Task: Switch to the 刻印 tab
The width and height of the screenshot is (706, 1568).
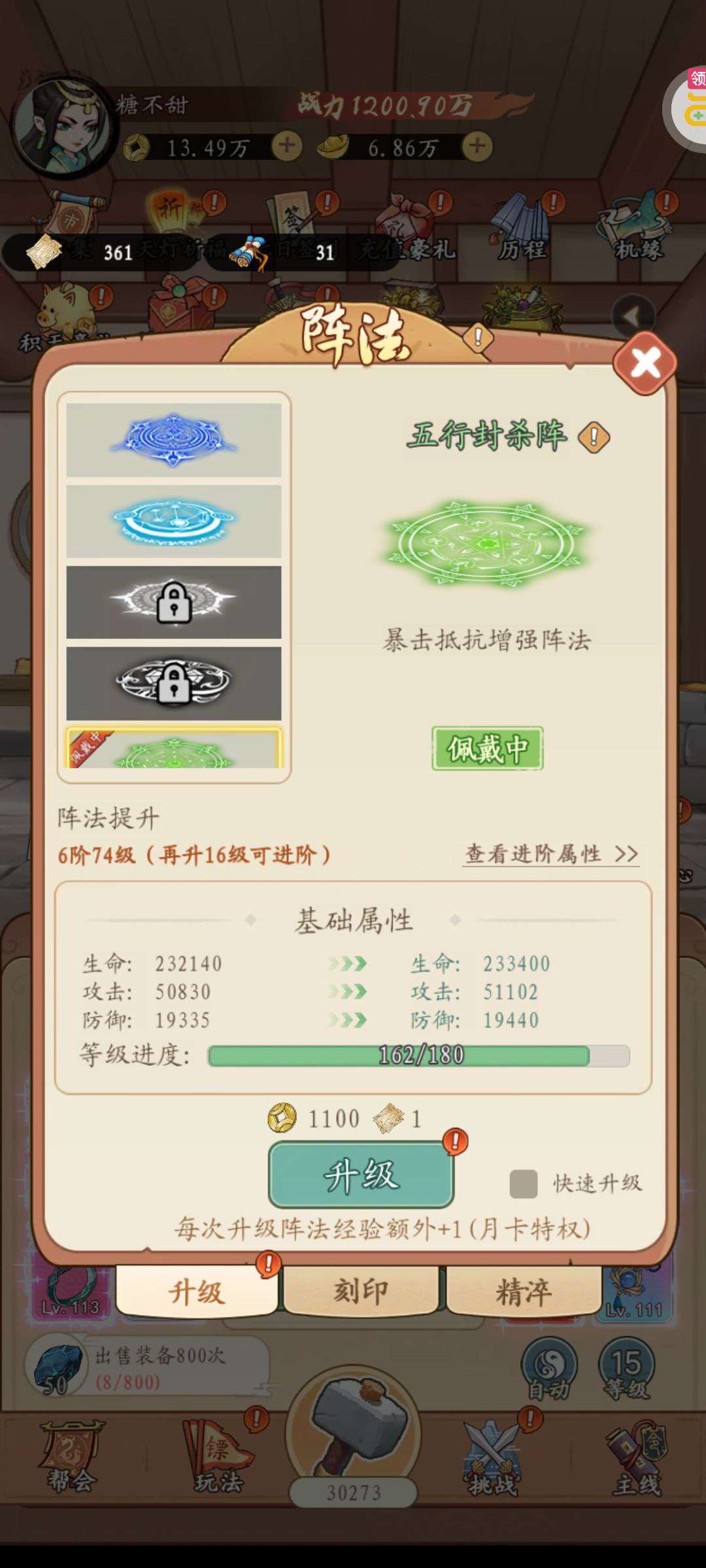Action: pos(361,1290)
